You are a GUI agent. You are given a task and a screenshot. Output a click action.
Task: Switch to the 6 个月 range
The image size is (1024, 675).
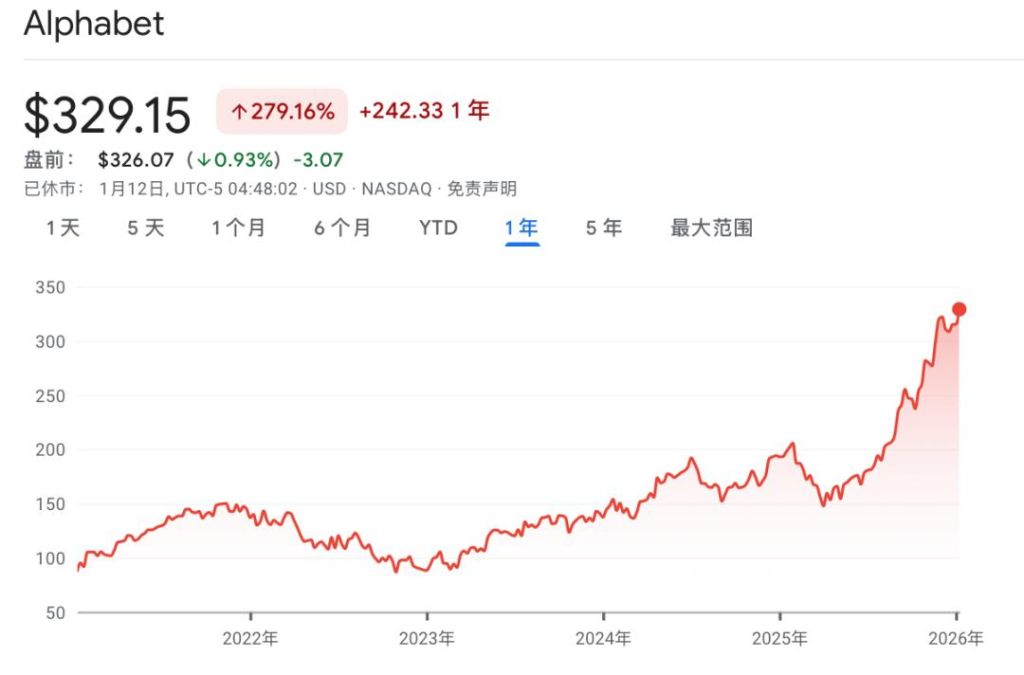point(342,228)
